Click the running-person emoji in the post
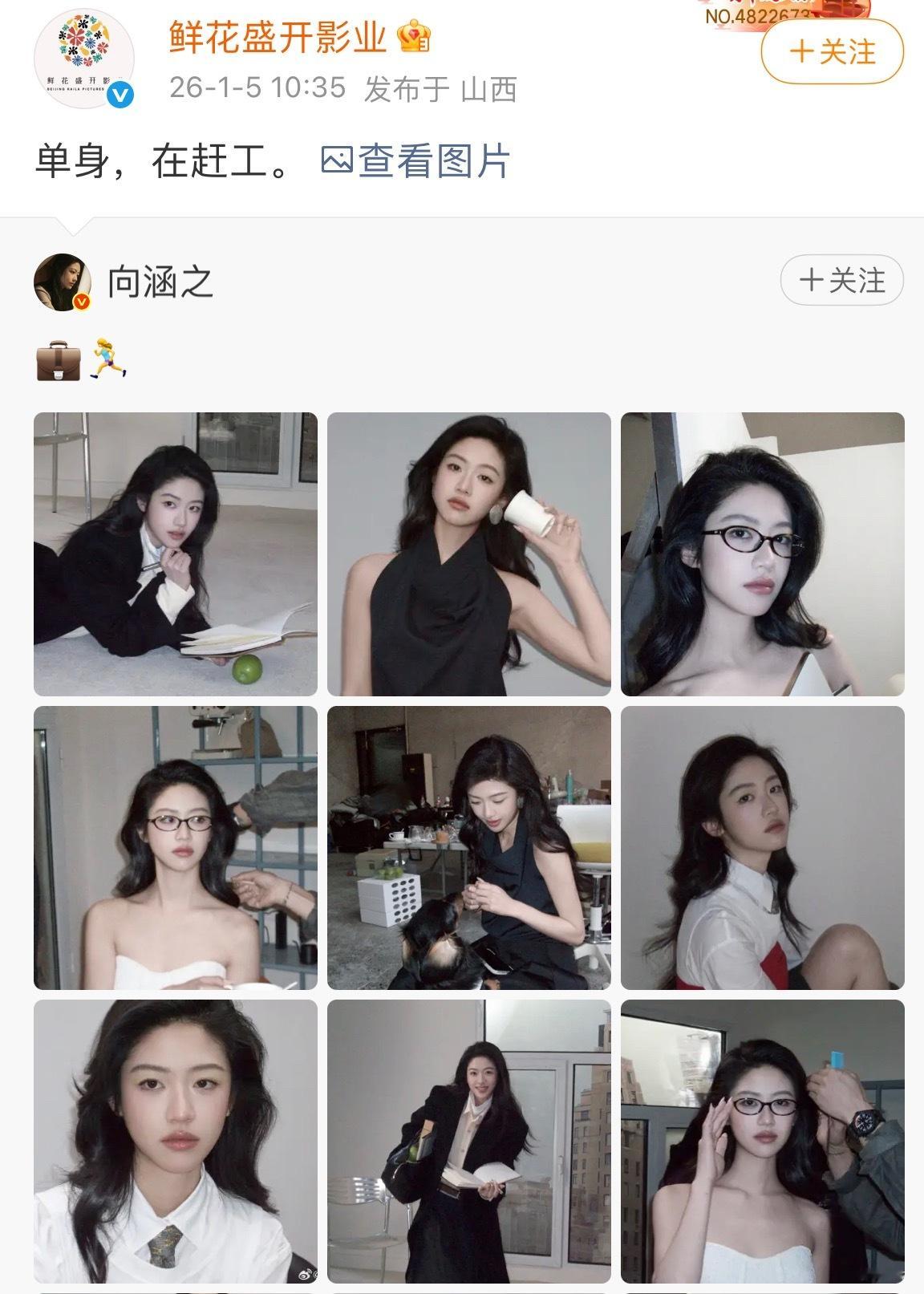This screenshot has height=1294, width=924. [x=107, y=361]
